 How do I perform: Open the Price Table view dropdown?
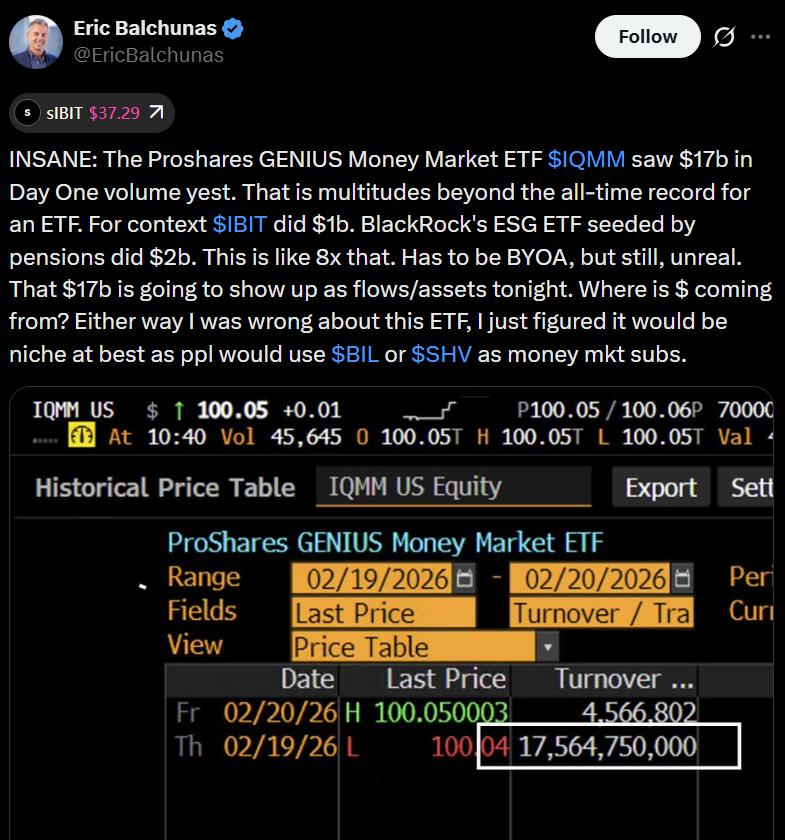546,647
